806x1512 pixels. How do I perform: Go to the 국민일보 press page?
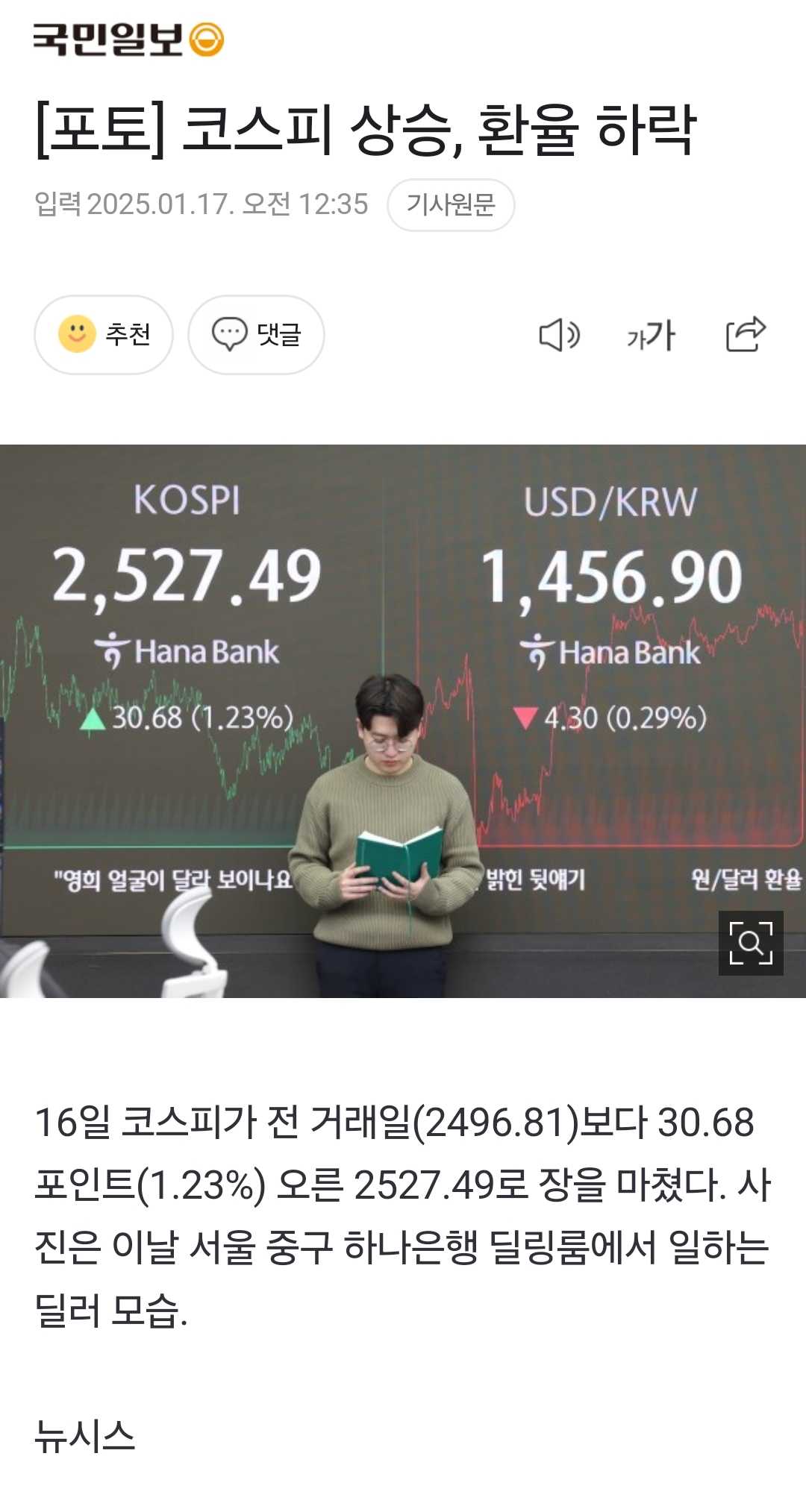click(x=128, y=40)
